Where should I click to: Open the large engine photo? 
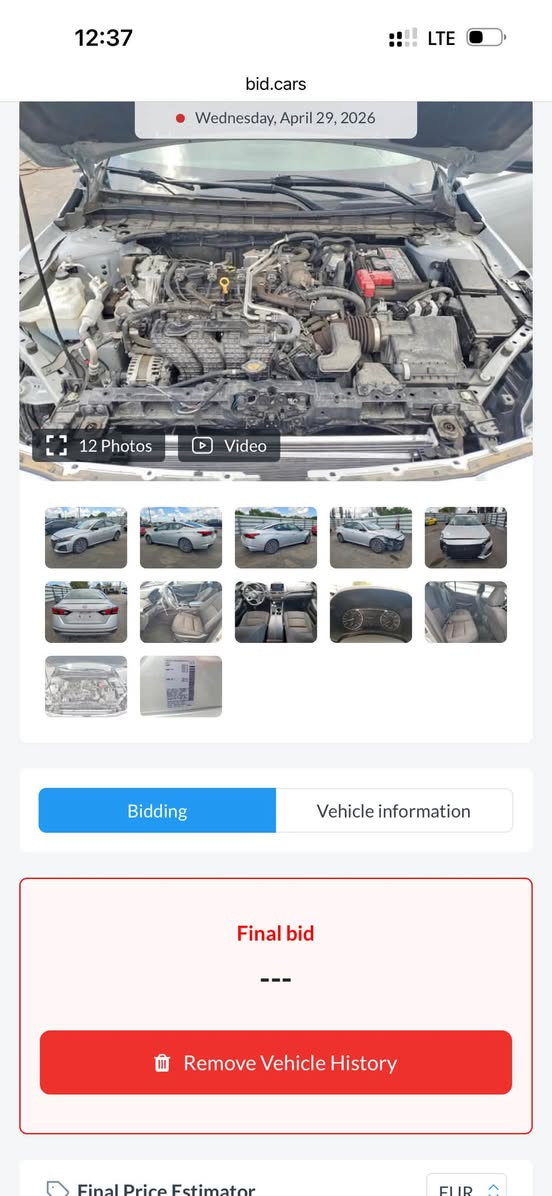pyautogui.click(x=276, y=291)
